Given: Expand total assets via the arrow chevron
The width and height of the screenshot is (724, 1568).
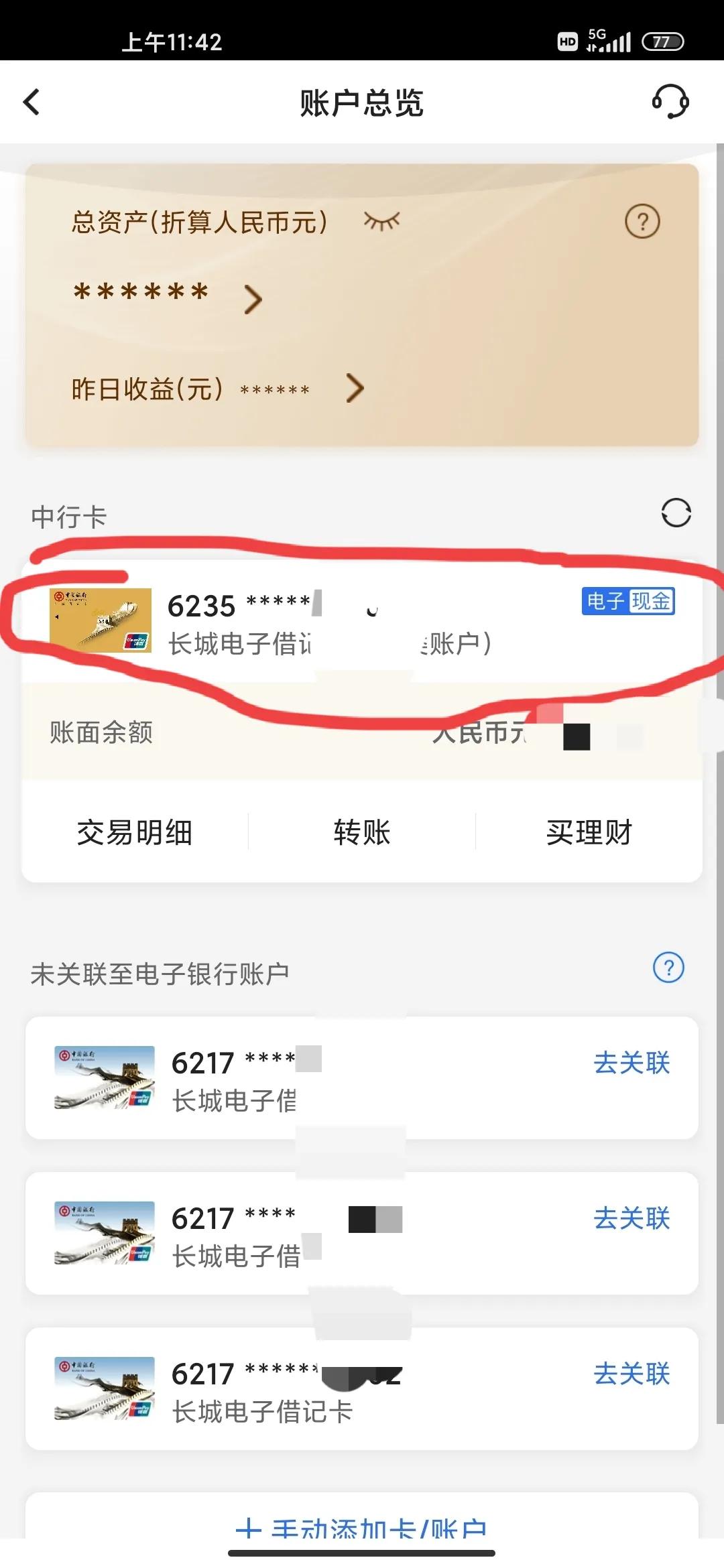Looking at the screenshot, I should pos(253,300).
